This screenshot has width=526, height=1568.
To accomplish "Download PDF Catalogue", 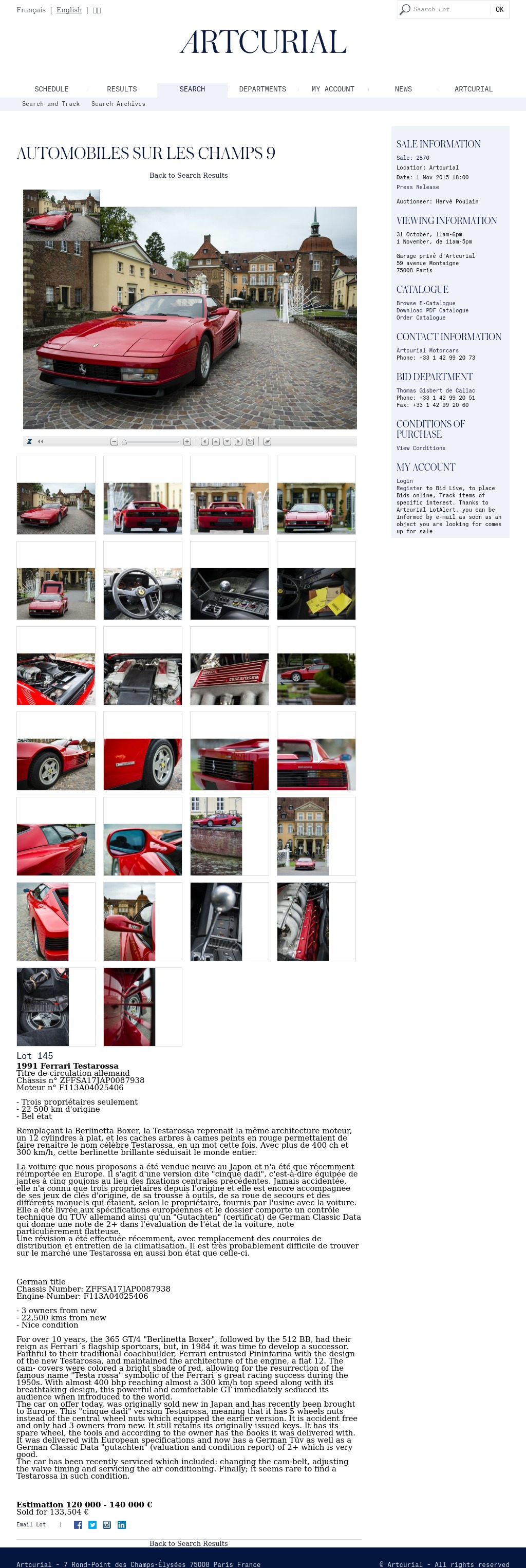I will 432,310.
